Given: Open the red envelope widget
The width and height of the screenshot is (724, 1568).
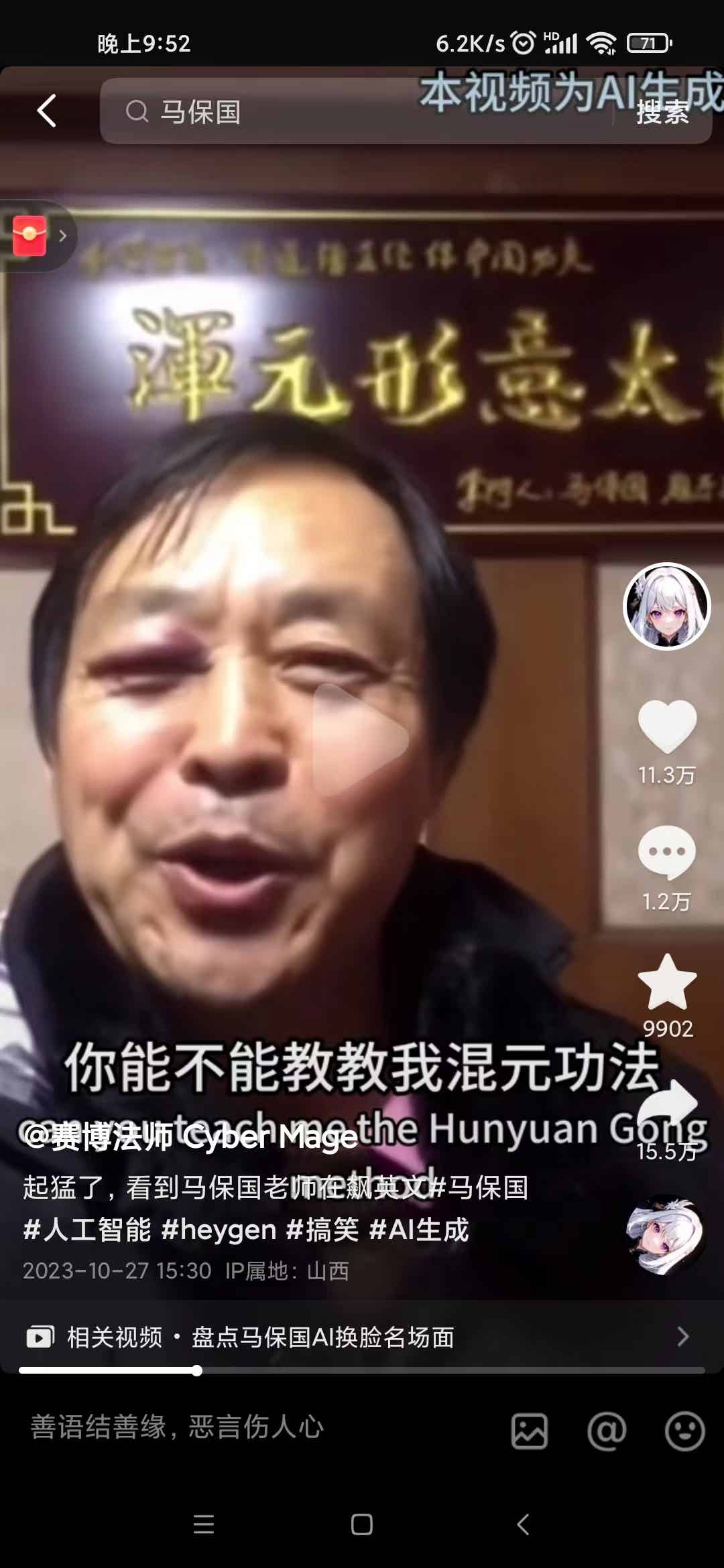Looking at the screenshot, I should pos(30,236).
